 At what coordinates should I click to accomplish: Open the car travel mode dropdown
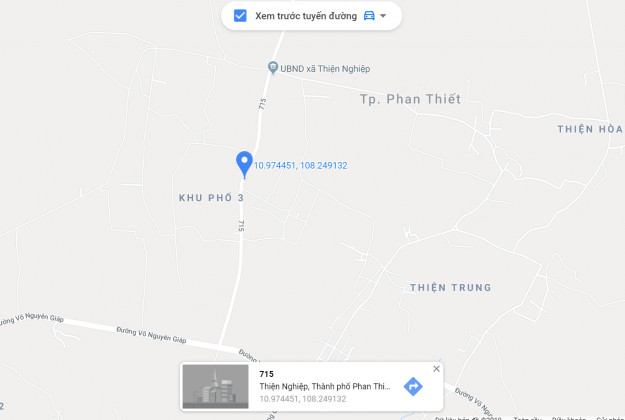[375, 16]
